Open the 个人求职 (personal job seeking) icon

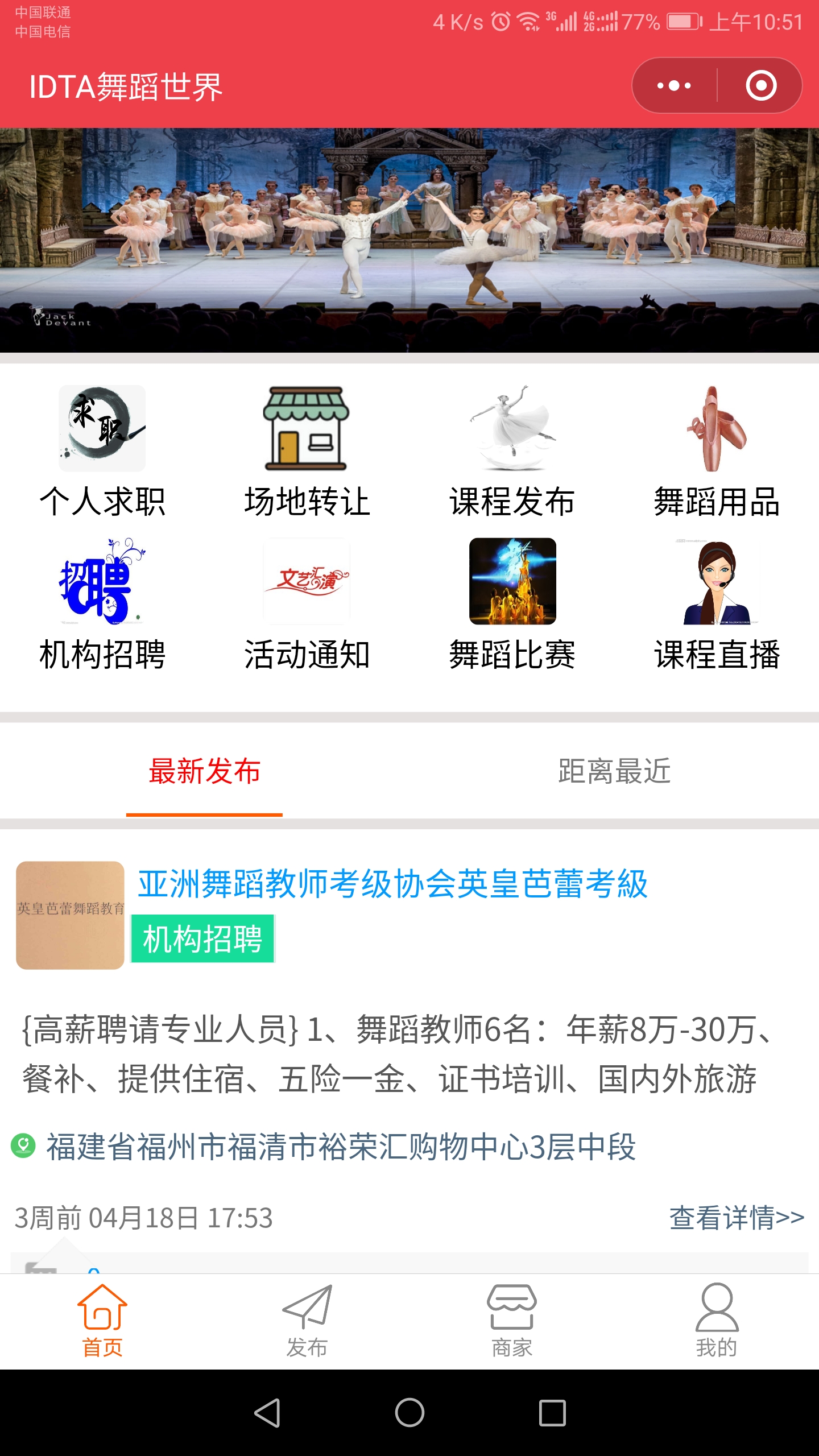coord(101,455)
